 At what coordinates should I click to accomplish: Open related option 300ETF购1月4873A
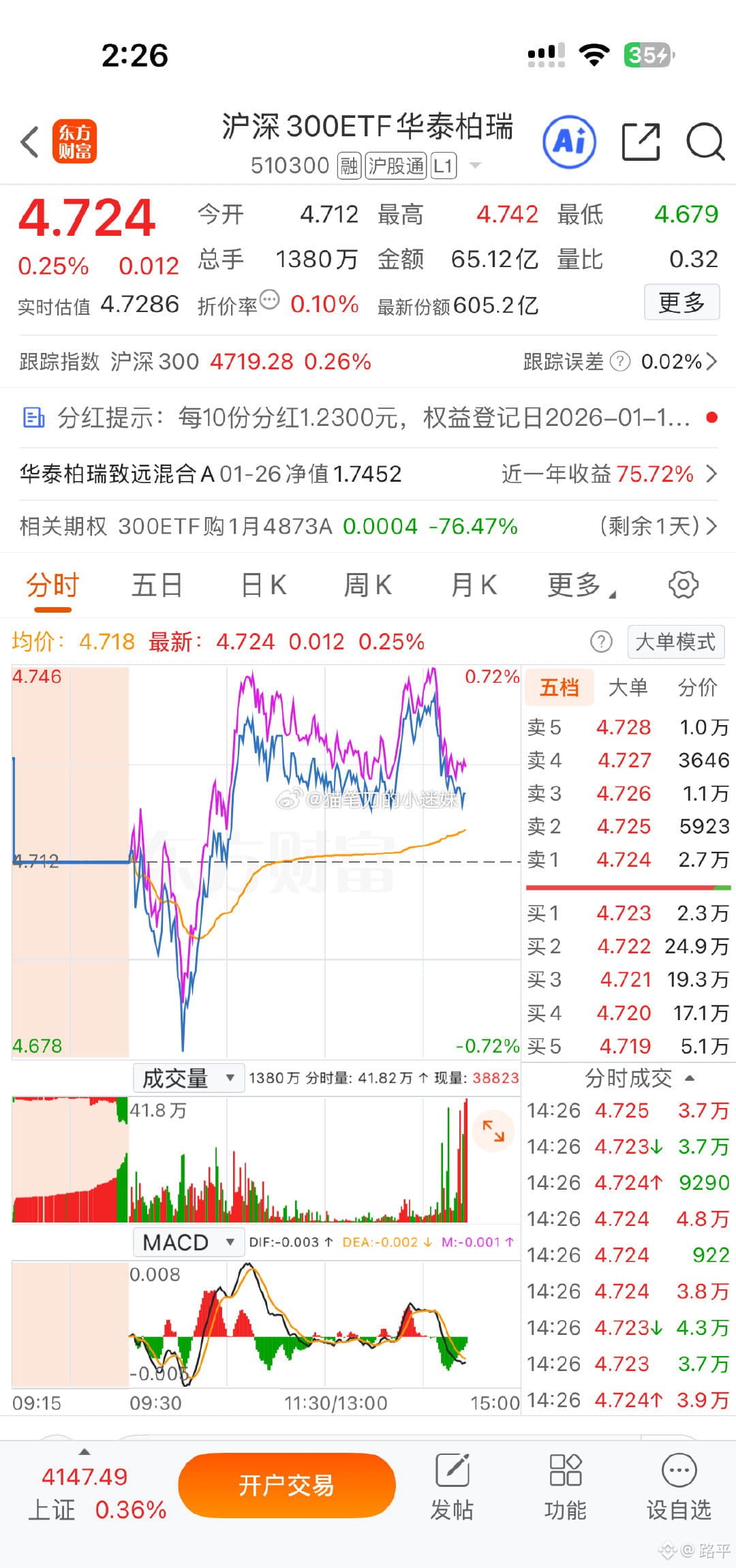pyautogui.click(x=368, y=526)
